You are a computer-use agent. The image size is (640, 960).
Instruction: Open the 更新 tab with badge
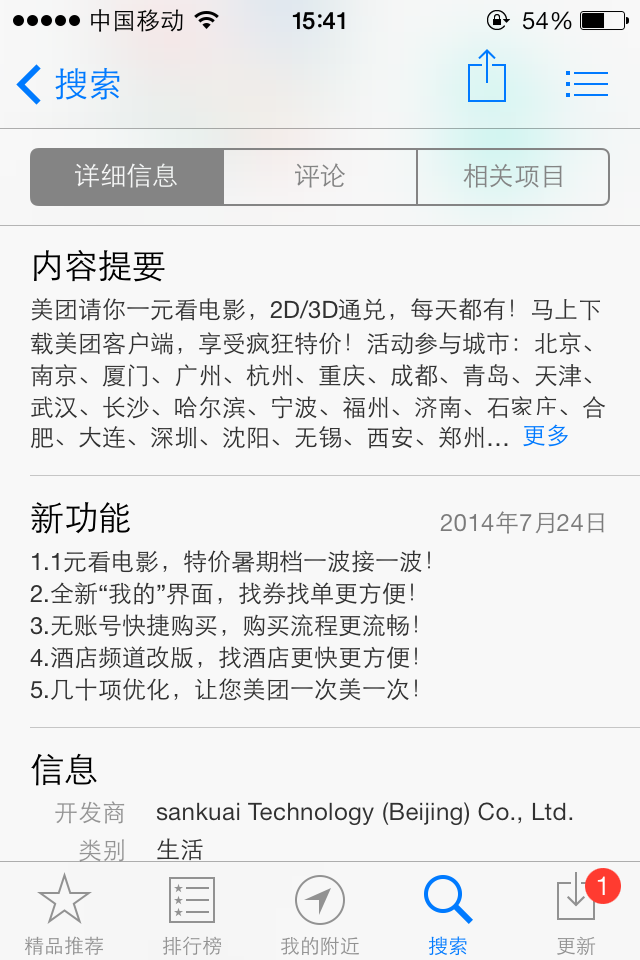point(577,913)
